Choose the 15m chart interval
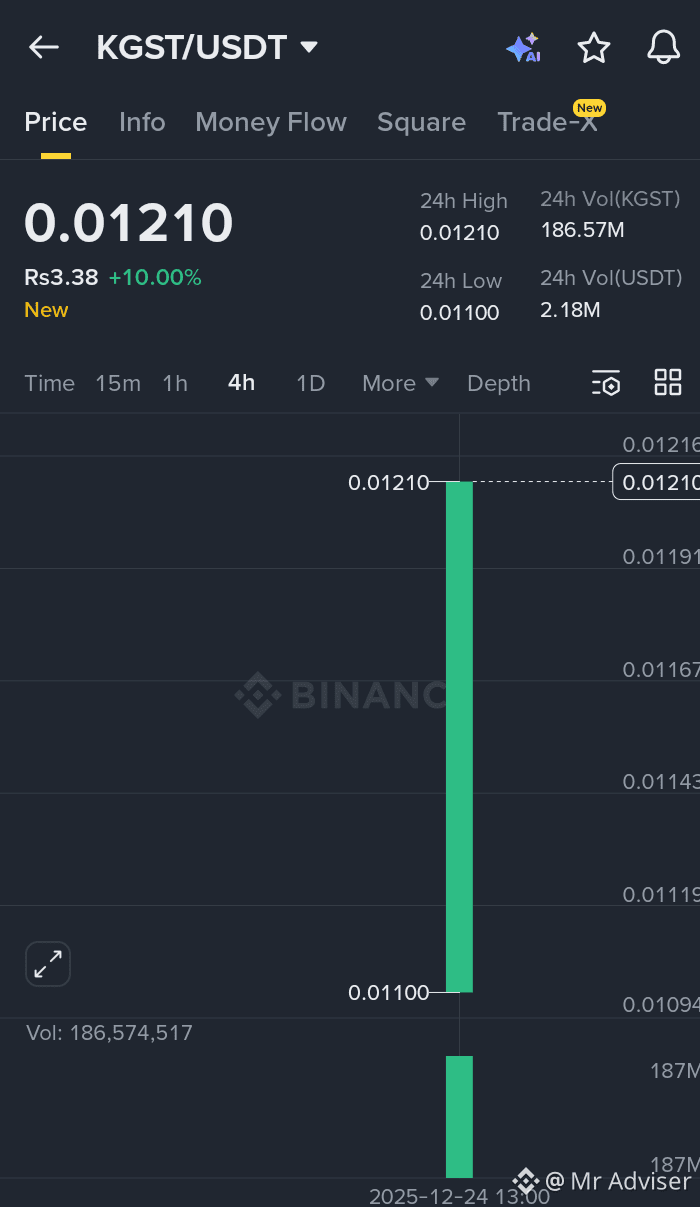Screen dimensions: 700x1207 pos(118,383)
